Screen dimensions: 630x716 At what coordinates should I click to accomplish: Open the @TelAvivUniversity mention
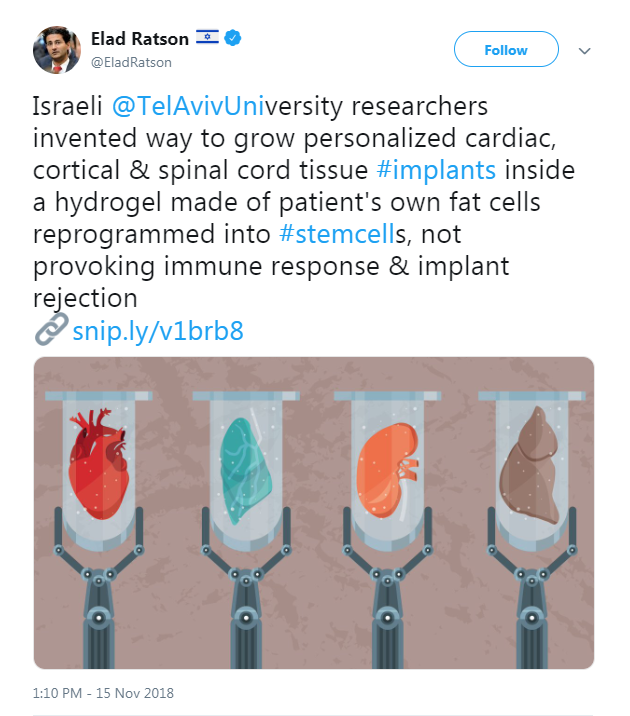[x=188, y=106]
